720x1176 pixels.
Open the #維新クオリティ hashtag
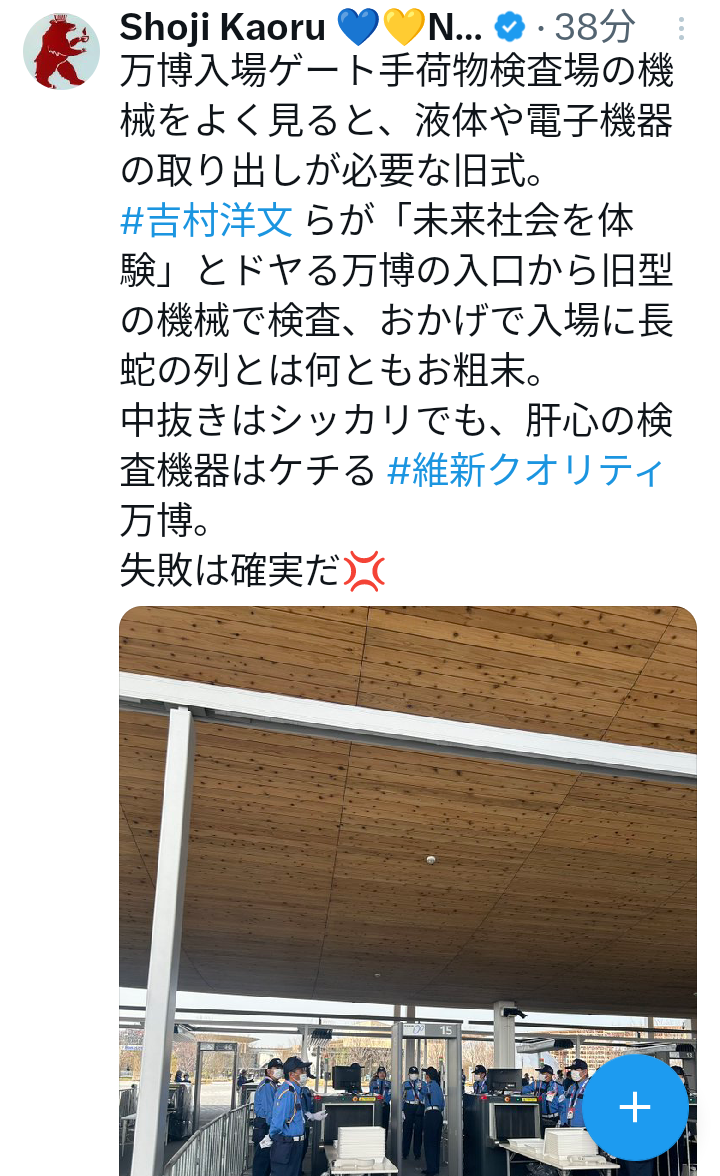coord(524,469)
